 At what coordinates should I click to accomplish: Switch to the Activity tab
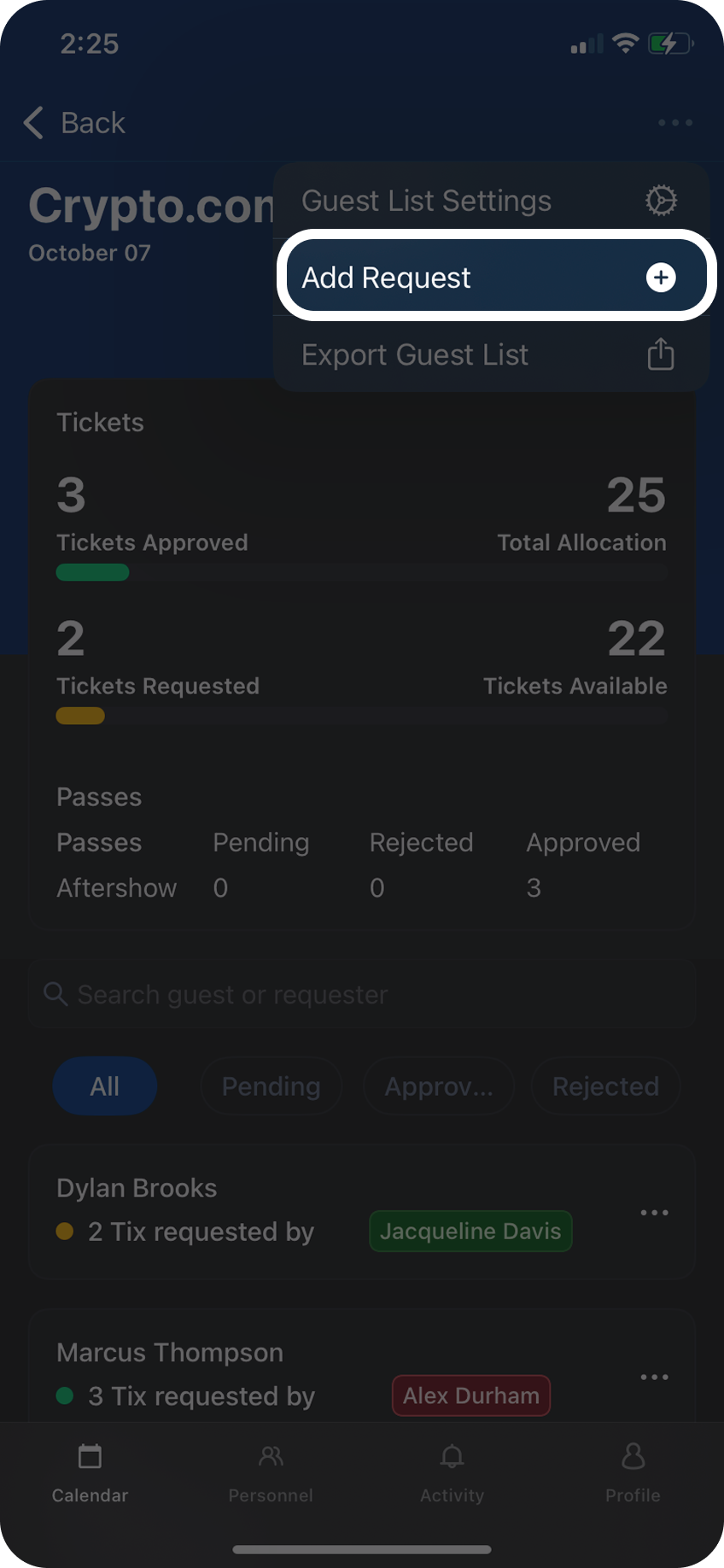pos(452,1472)
